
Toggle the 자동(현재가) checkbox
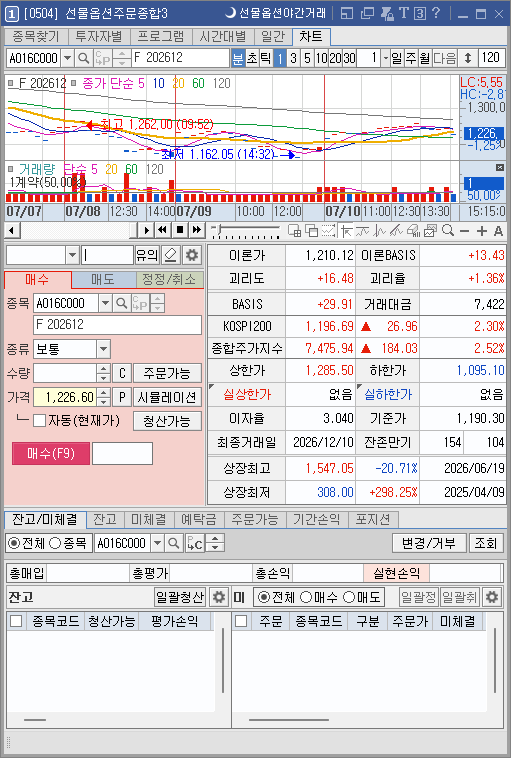coord(39,420)
